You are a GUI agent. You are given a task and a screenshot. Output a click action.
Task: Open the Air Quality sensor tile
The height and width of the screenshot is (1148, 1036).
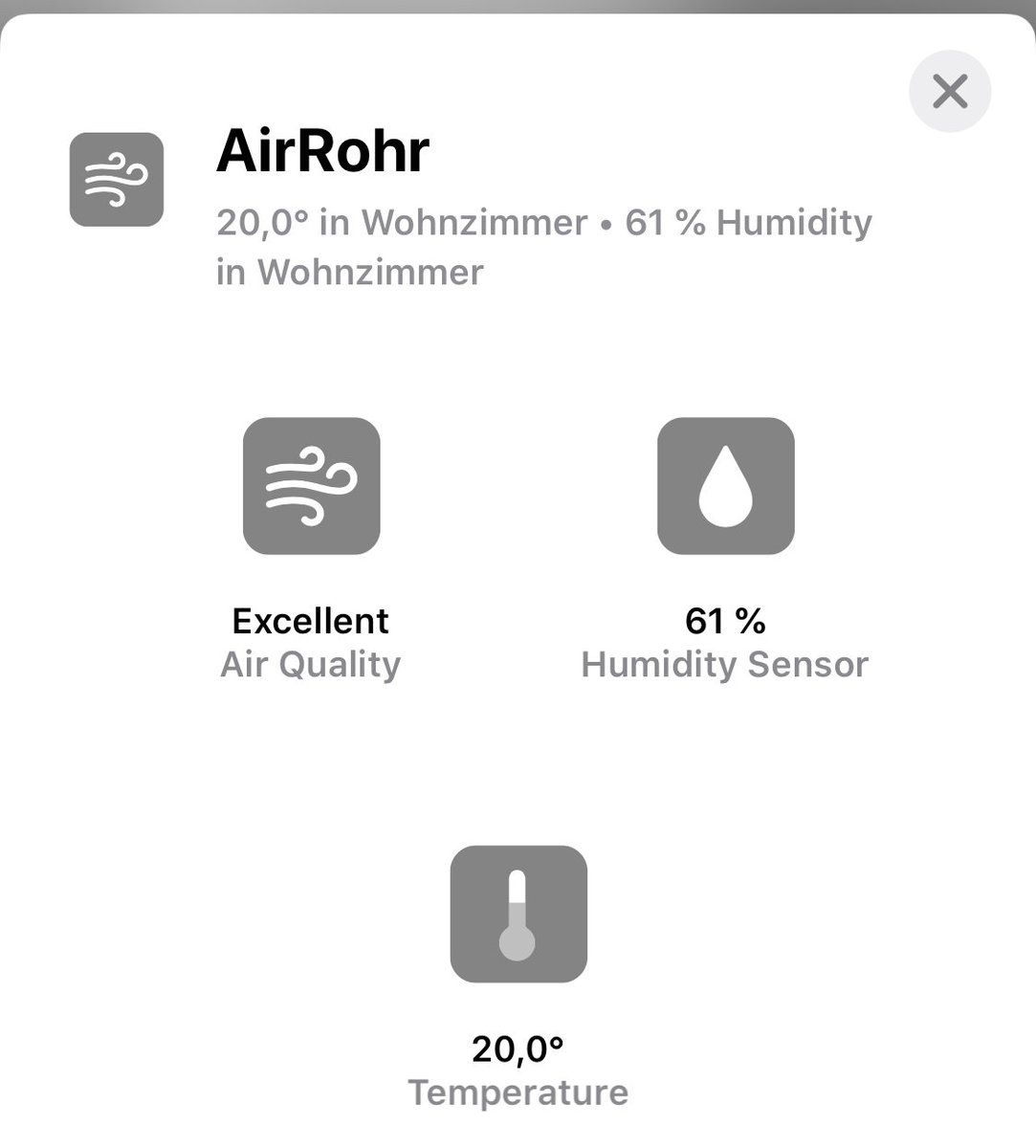point(311,486)
